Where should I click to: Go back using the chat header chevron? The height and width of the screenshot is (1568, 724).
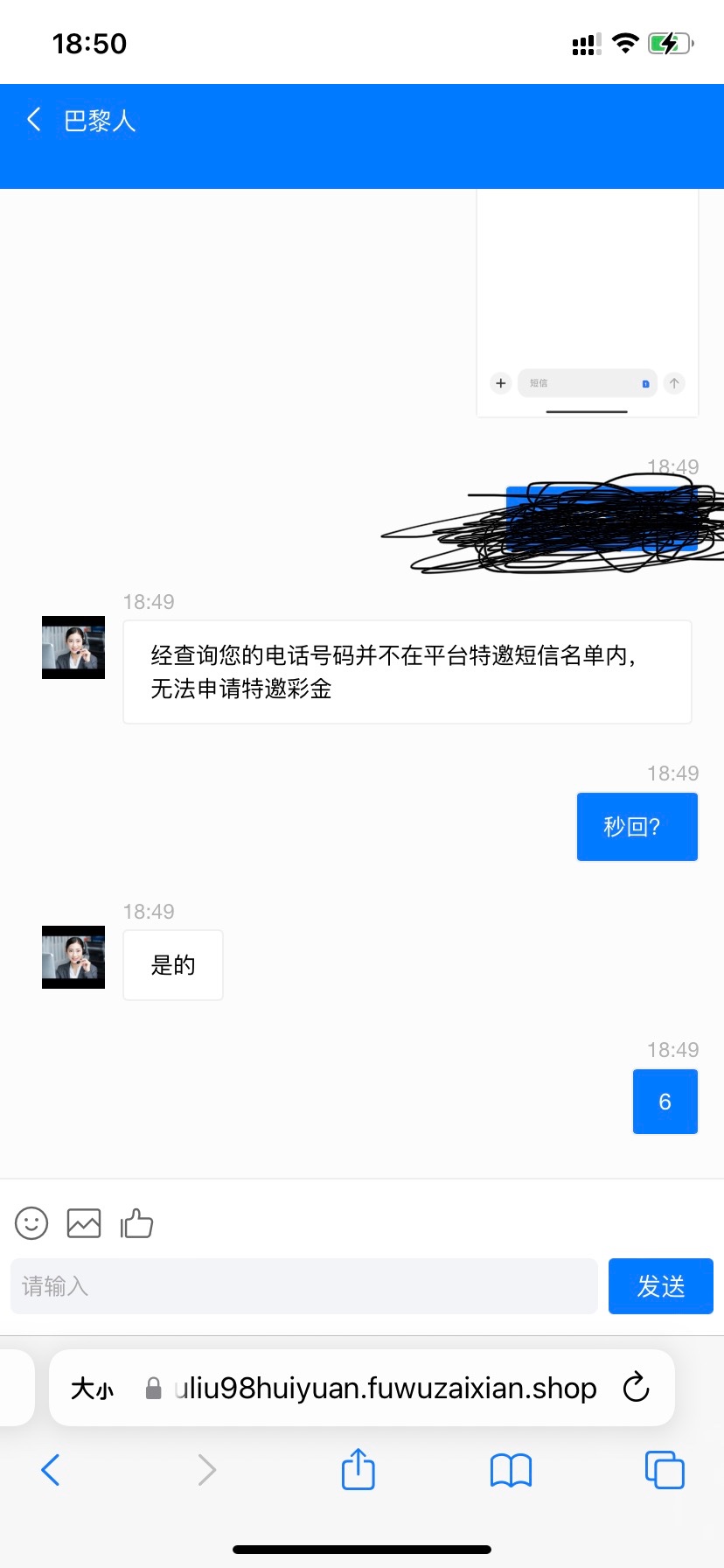coord(33,120)
